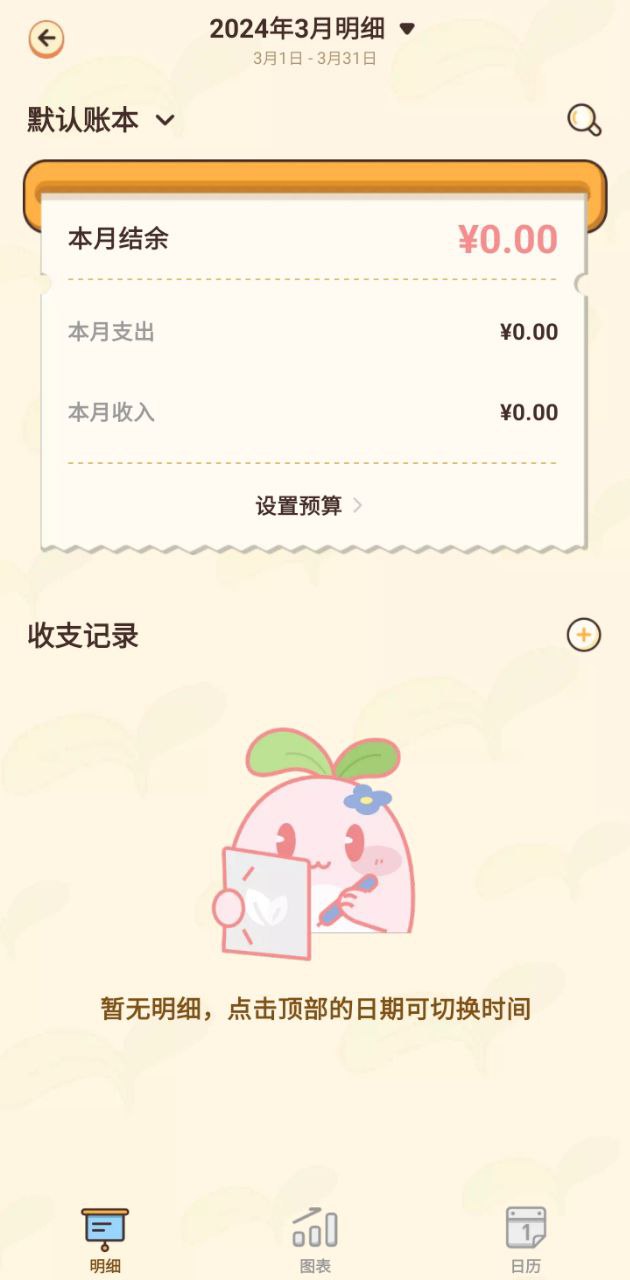Image resolution: width=630 pixels, height=1280 pixels.
Task: Add a new record with plus icon
Action: point(584,634)
